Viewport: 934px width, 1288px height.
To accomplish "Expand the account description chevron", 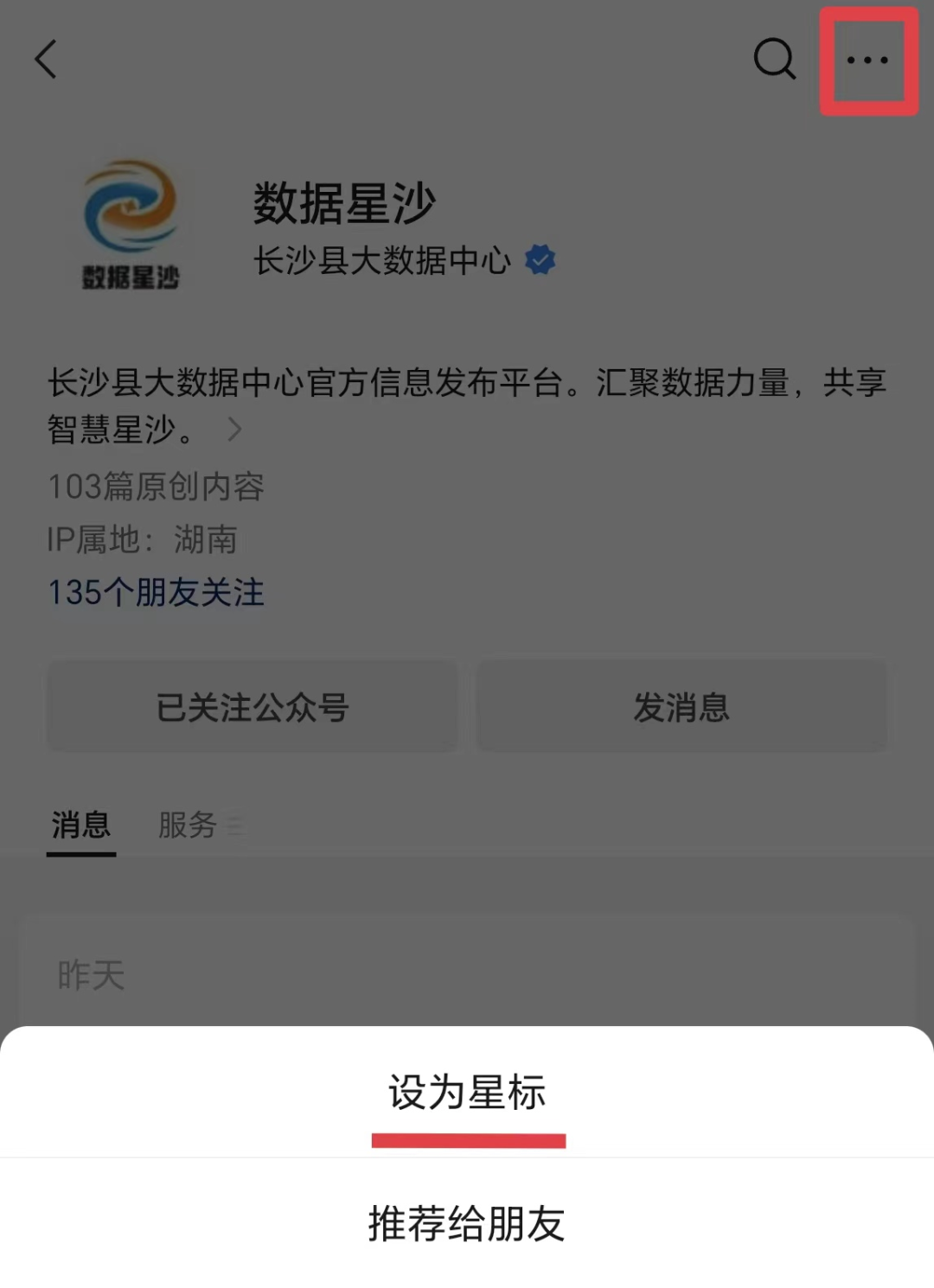I will [x=234, y=429].
